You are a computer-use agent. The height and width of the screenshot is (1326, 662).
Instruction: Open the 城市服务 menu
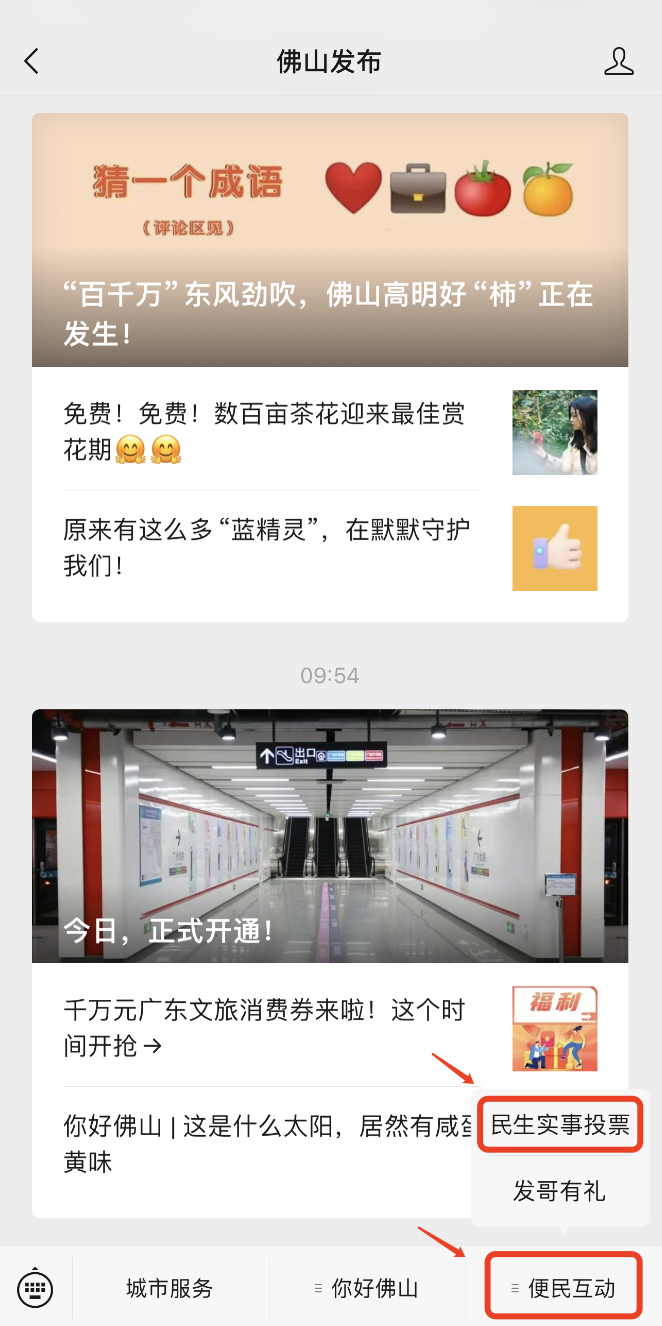click(x=170, y=1288)
